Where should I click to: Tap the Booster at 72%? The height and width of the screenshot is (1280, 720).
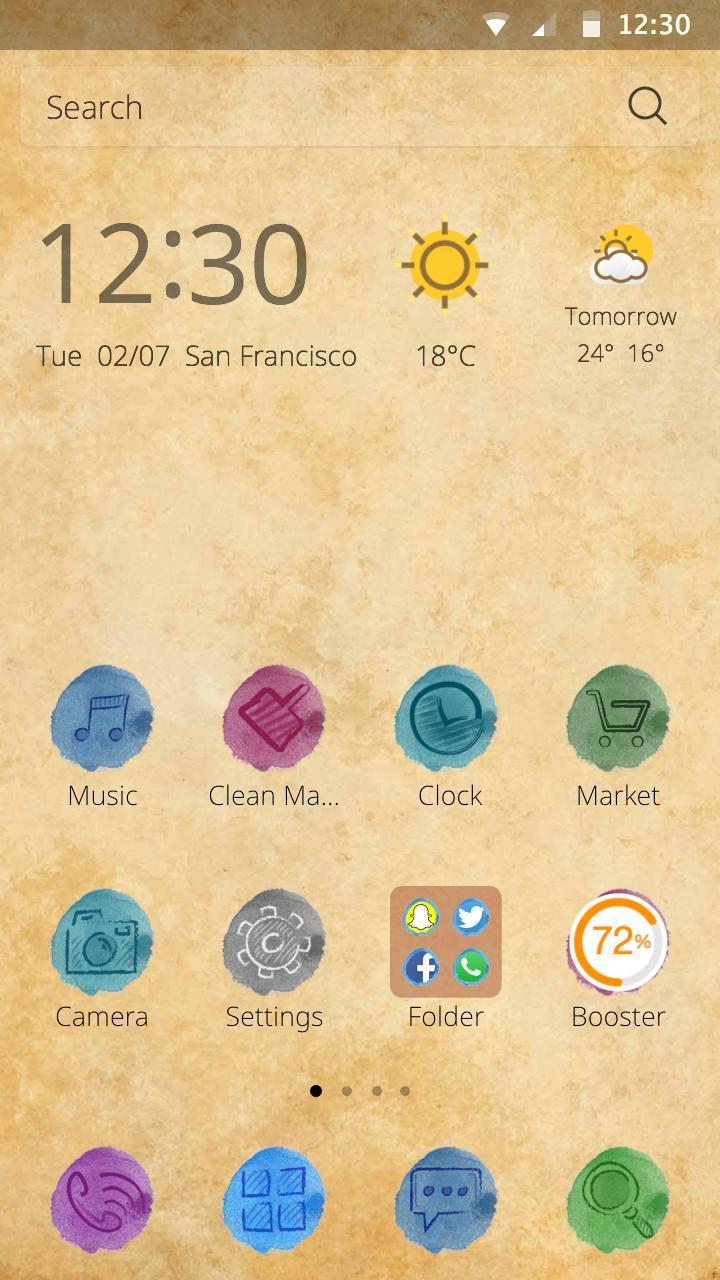[x=618, y=942]
